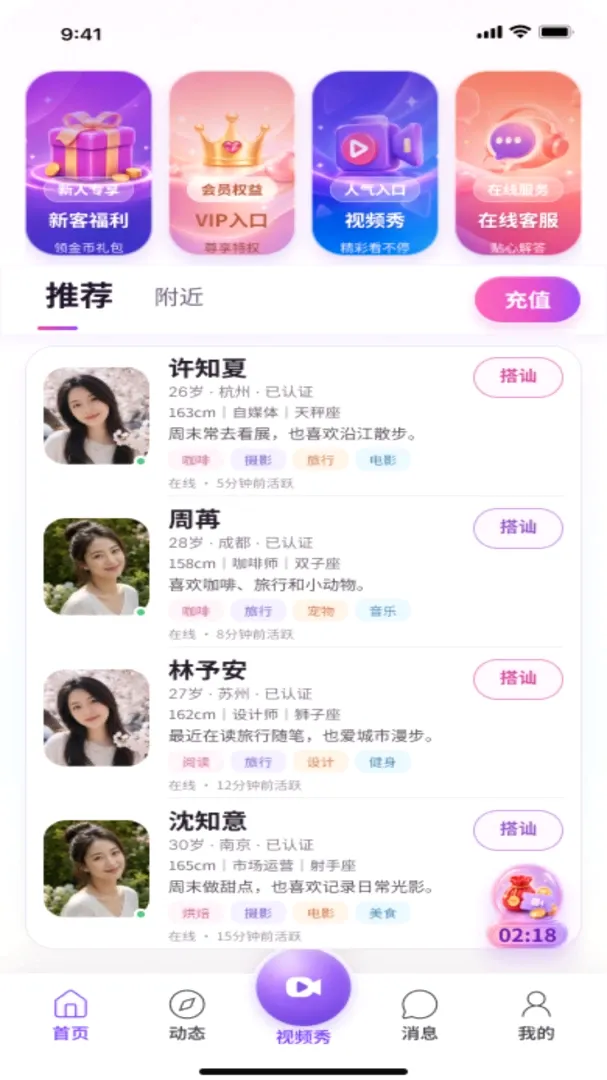Switch to the 附近 tab
This screenshot has width=607, height=1080.
coord(179,298)
